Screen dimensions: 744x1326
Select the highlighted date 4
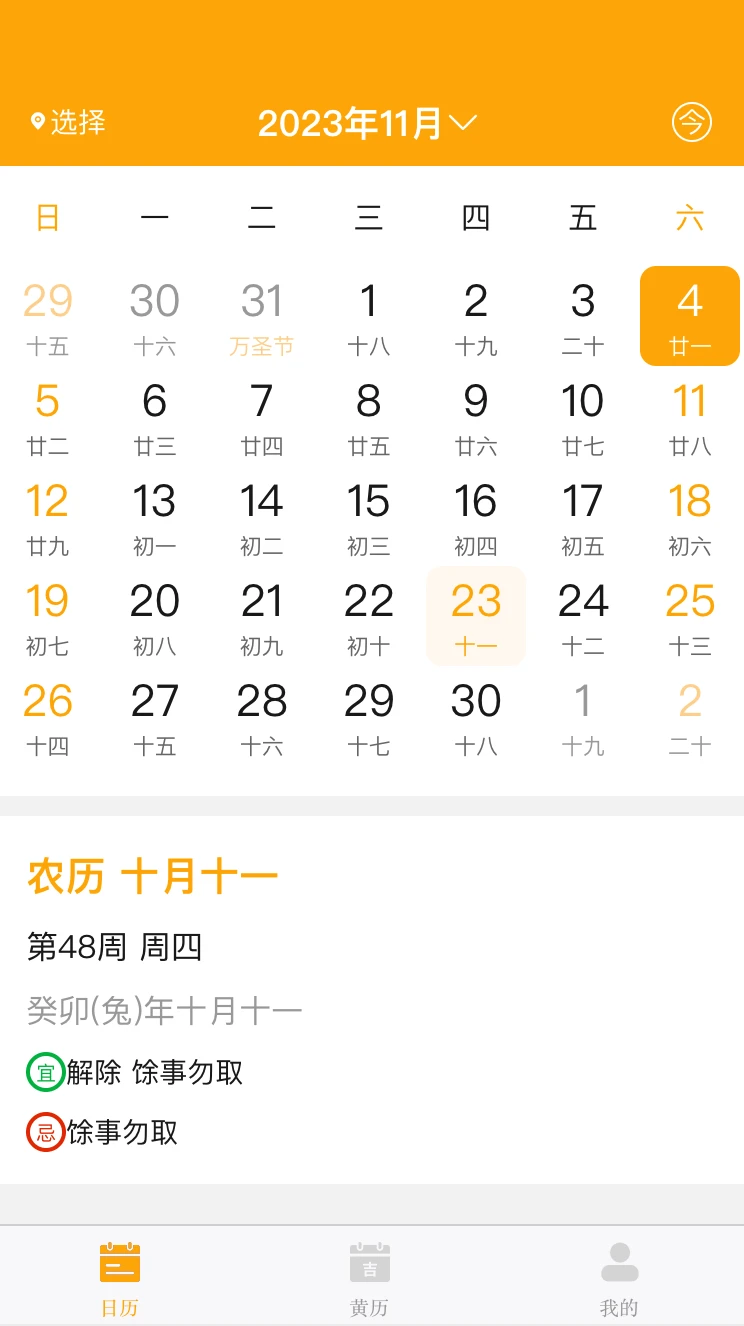pos(689,315)
